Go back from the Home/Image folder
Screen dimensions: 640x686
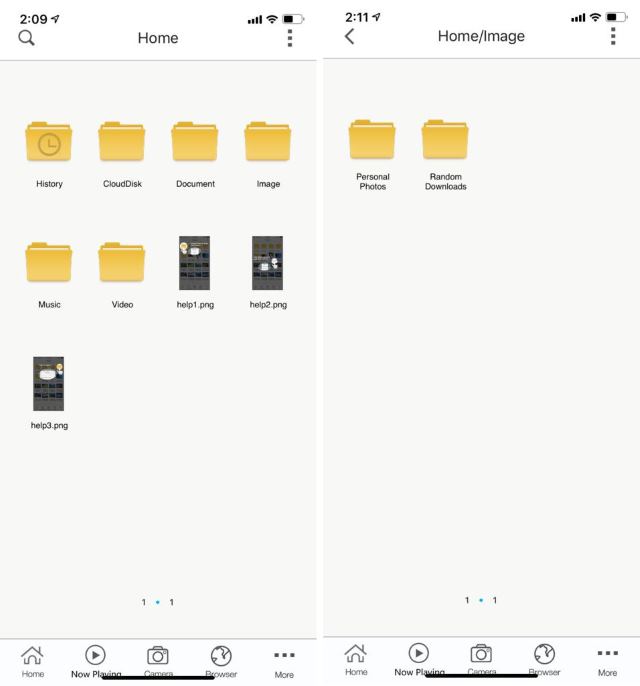click(349, 36)
